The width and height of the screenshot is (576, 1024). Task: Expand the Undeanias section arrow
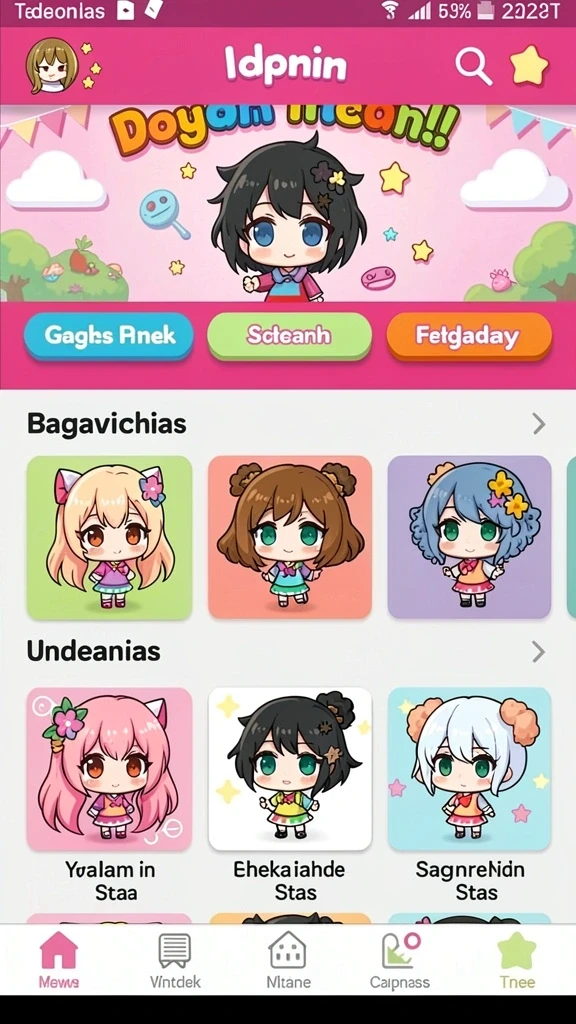pos(539,651)
